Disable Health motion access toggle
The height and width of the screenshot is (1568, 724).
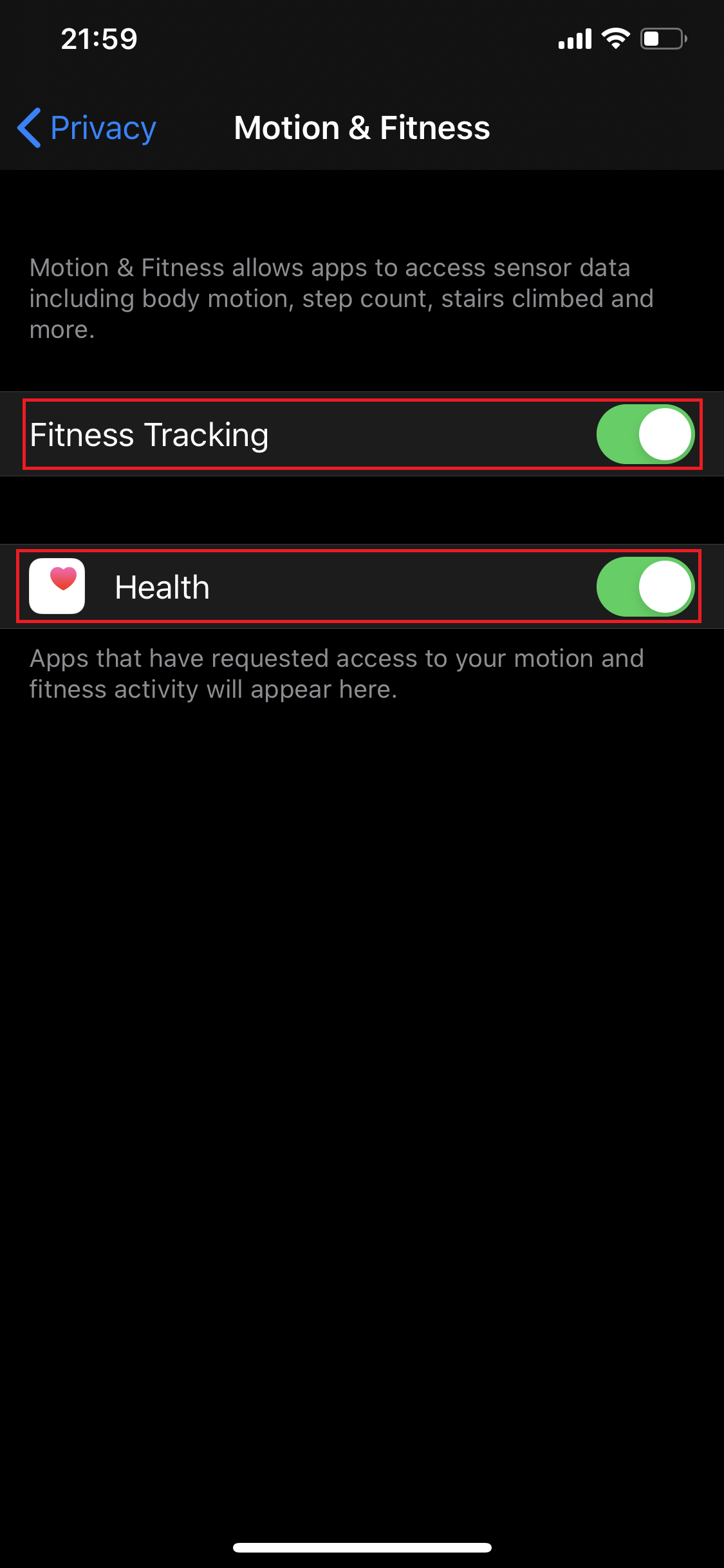(645, 586)
